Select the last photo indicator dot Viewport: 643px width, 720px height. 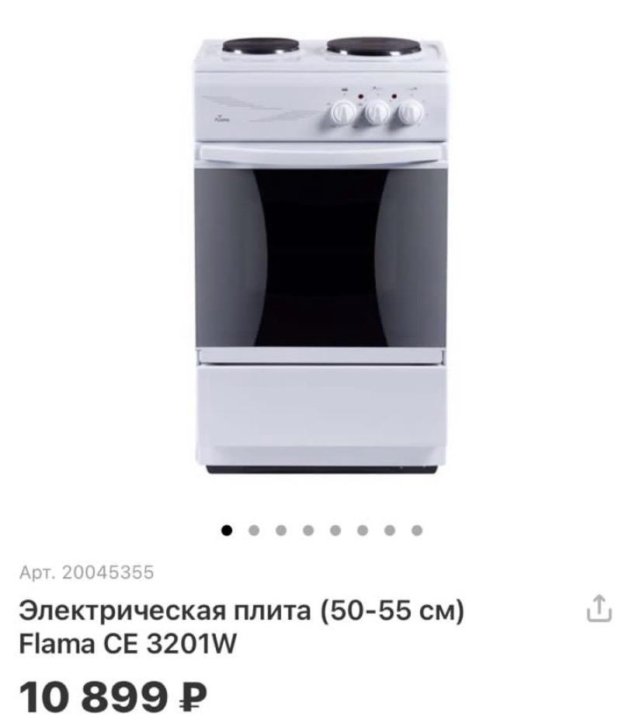point(416,530)
